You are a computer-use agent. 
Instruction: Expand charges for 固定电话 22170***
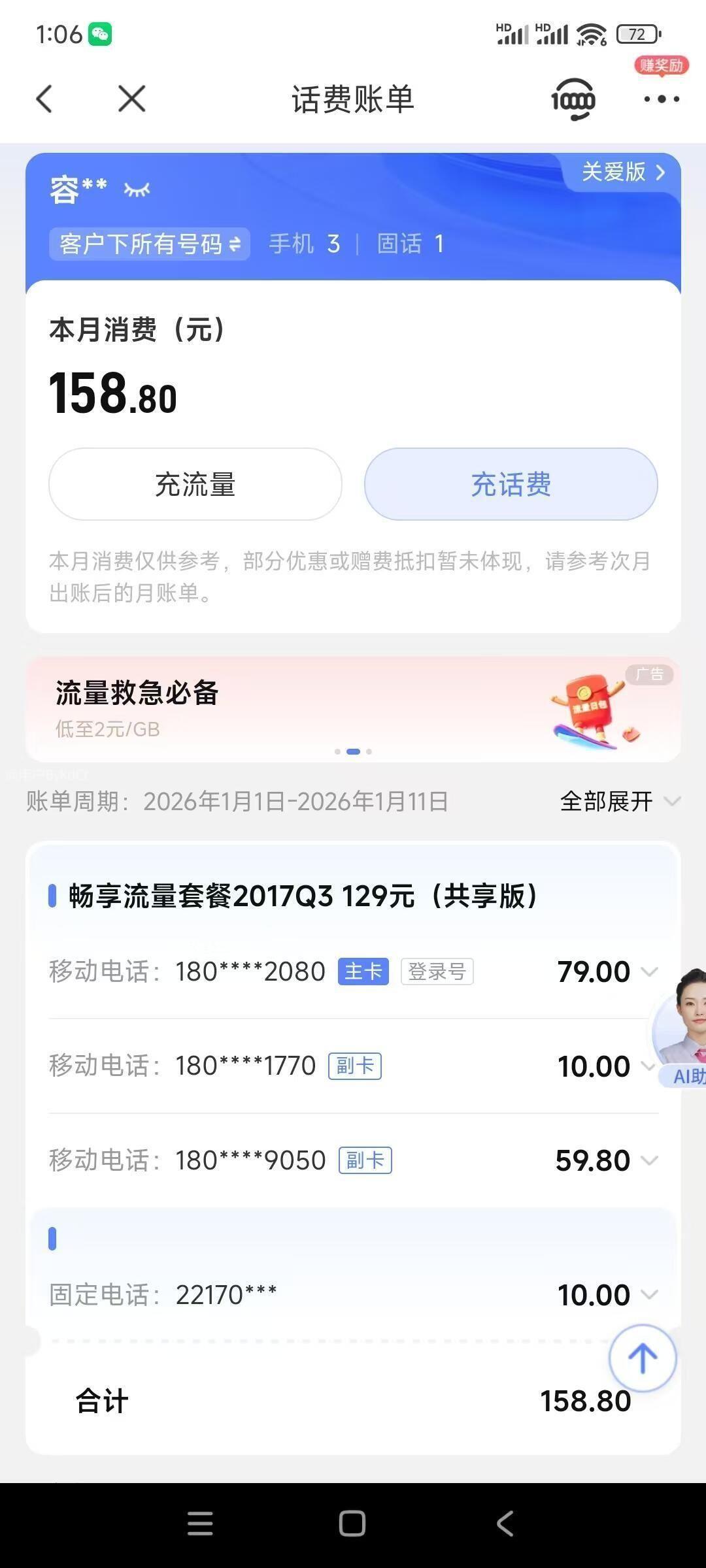click(648, 1295)
